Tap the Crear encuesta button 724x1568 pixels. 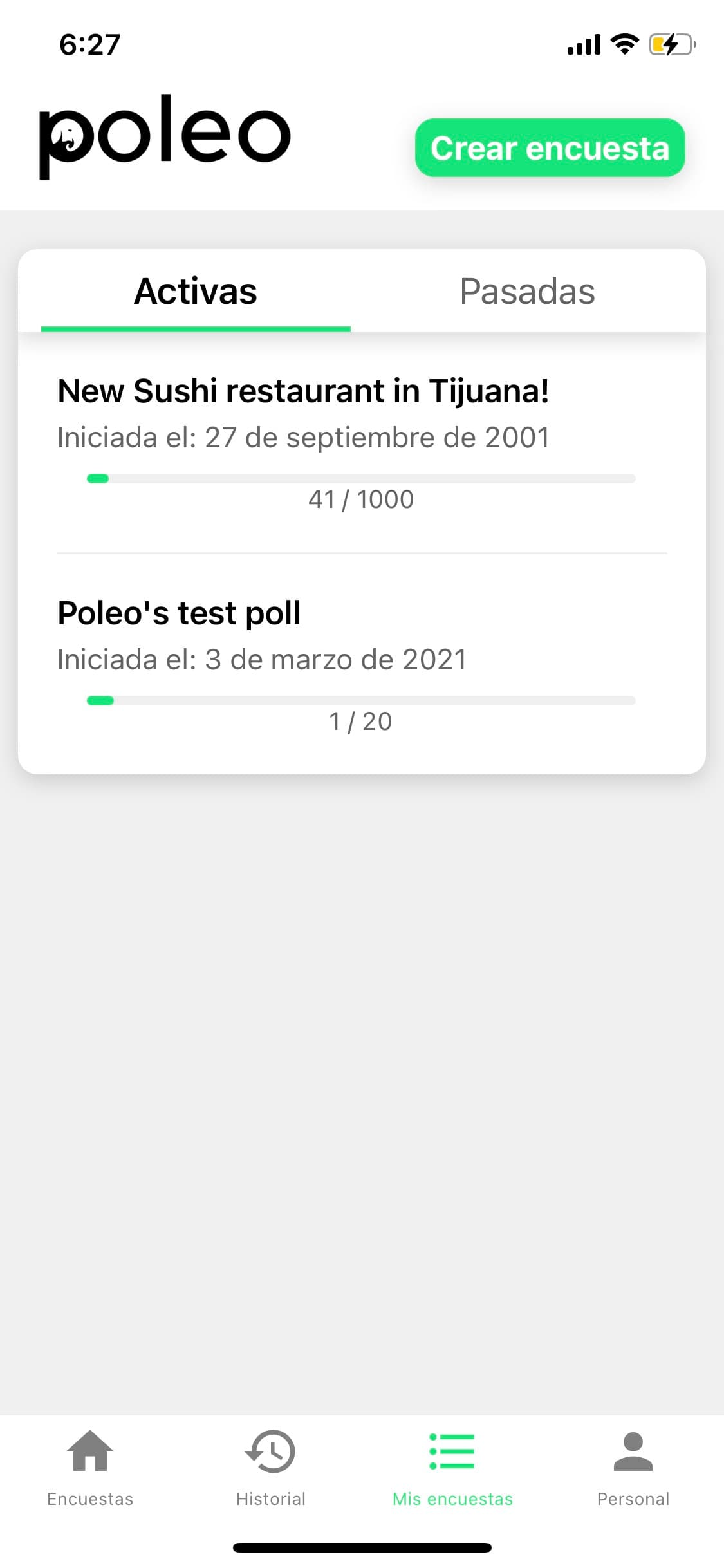click(x=550, y=147)
